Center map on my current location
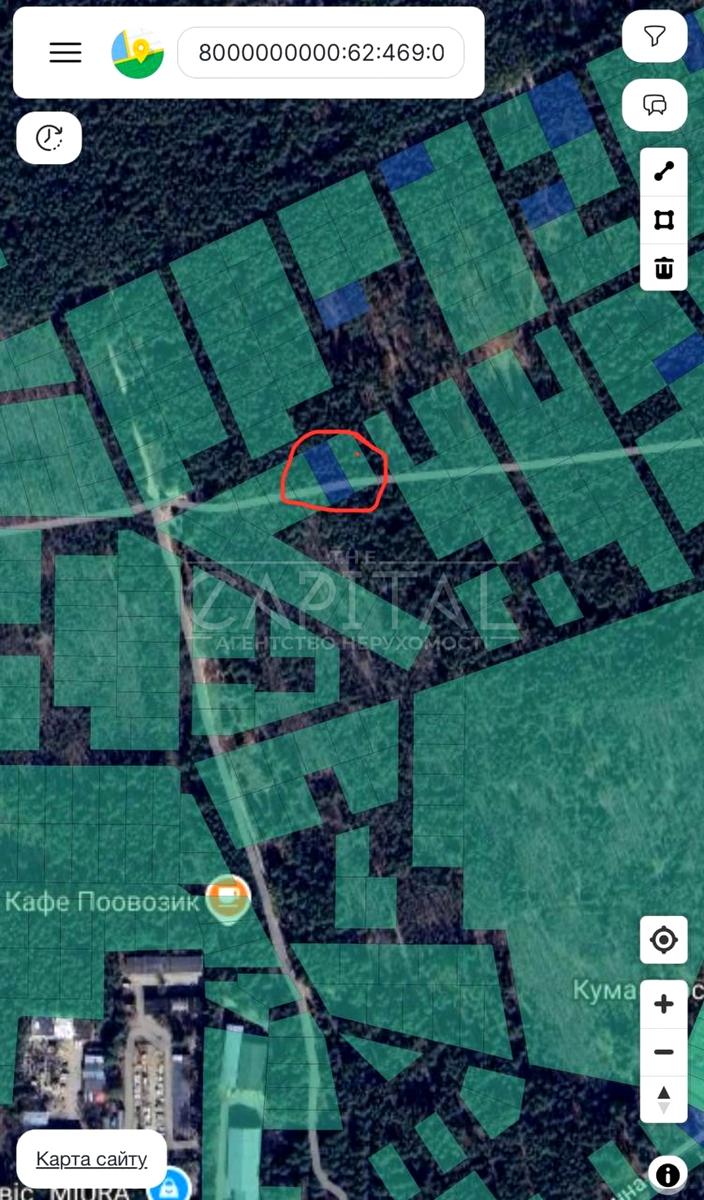 tap(664, 940)
